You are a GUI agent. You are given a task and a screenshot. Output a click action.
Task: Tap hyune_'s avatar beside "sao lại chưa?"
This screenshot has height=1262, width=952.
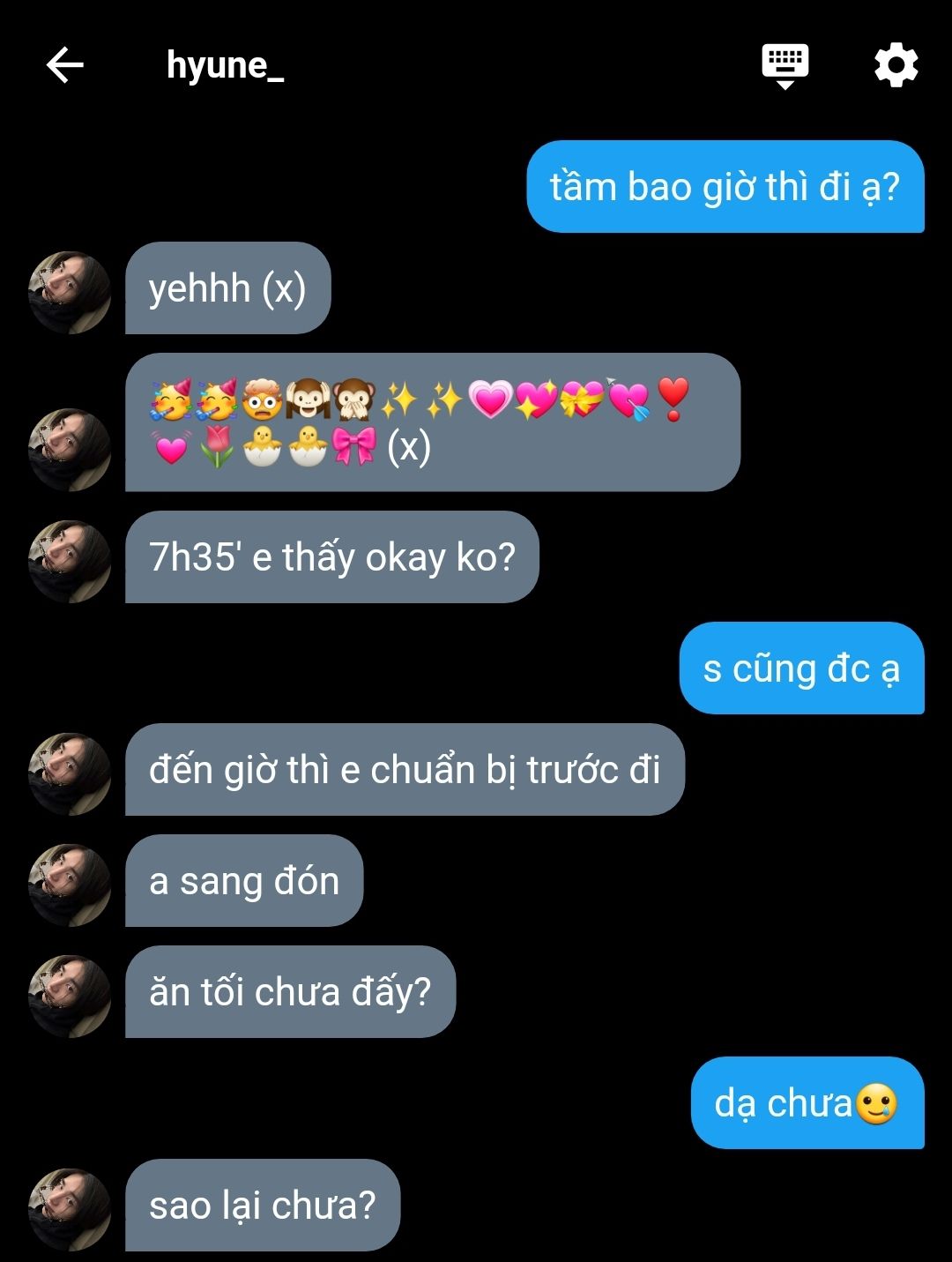pos(70,1209)
